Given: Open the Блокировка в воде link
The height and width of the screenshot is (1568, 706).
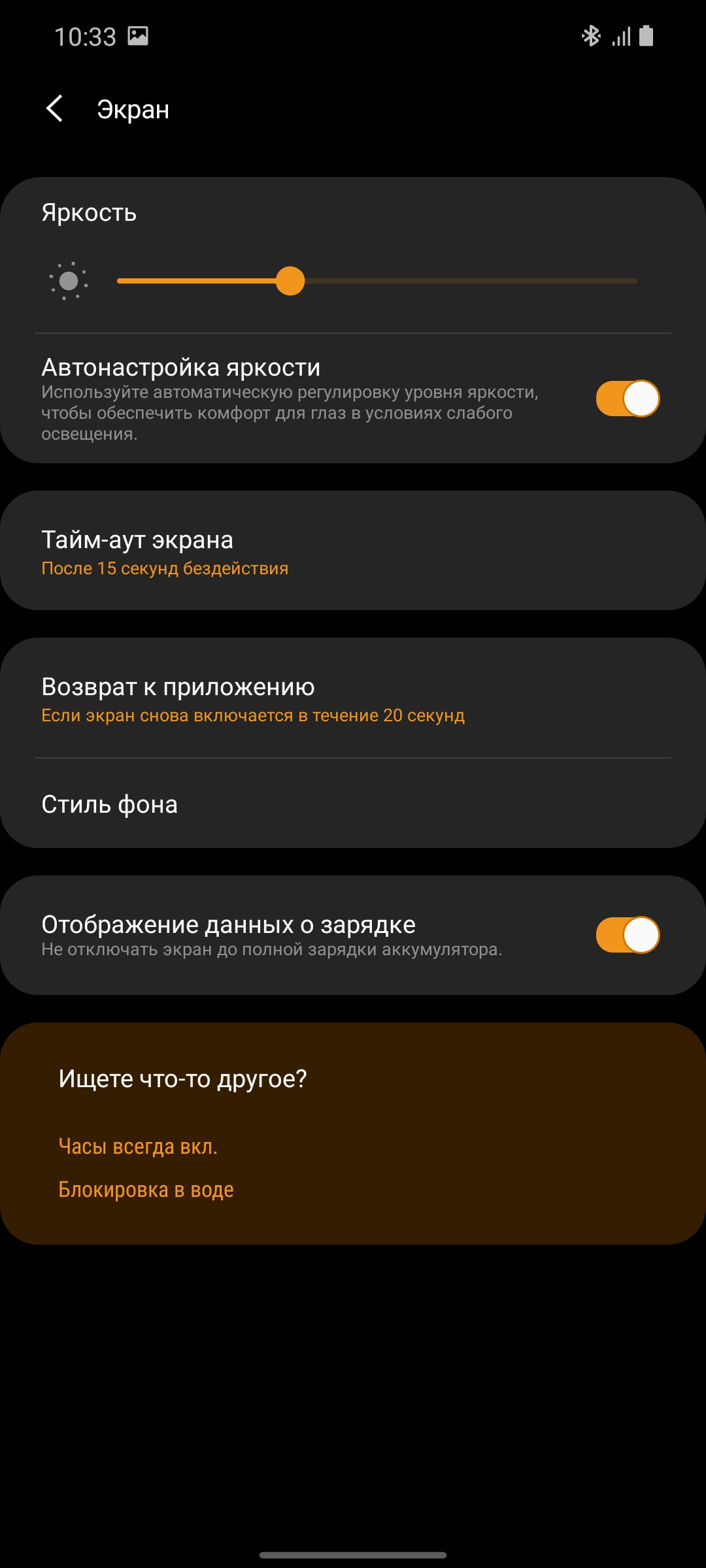Looking at the screenshot, I should click(x=146, y=1190).
